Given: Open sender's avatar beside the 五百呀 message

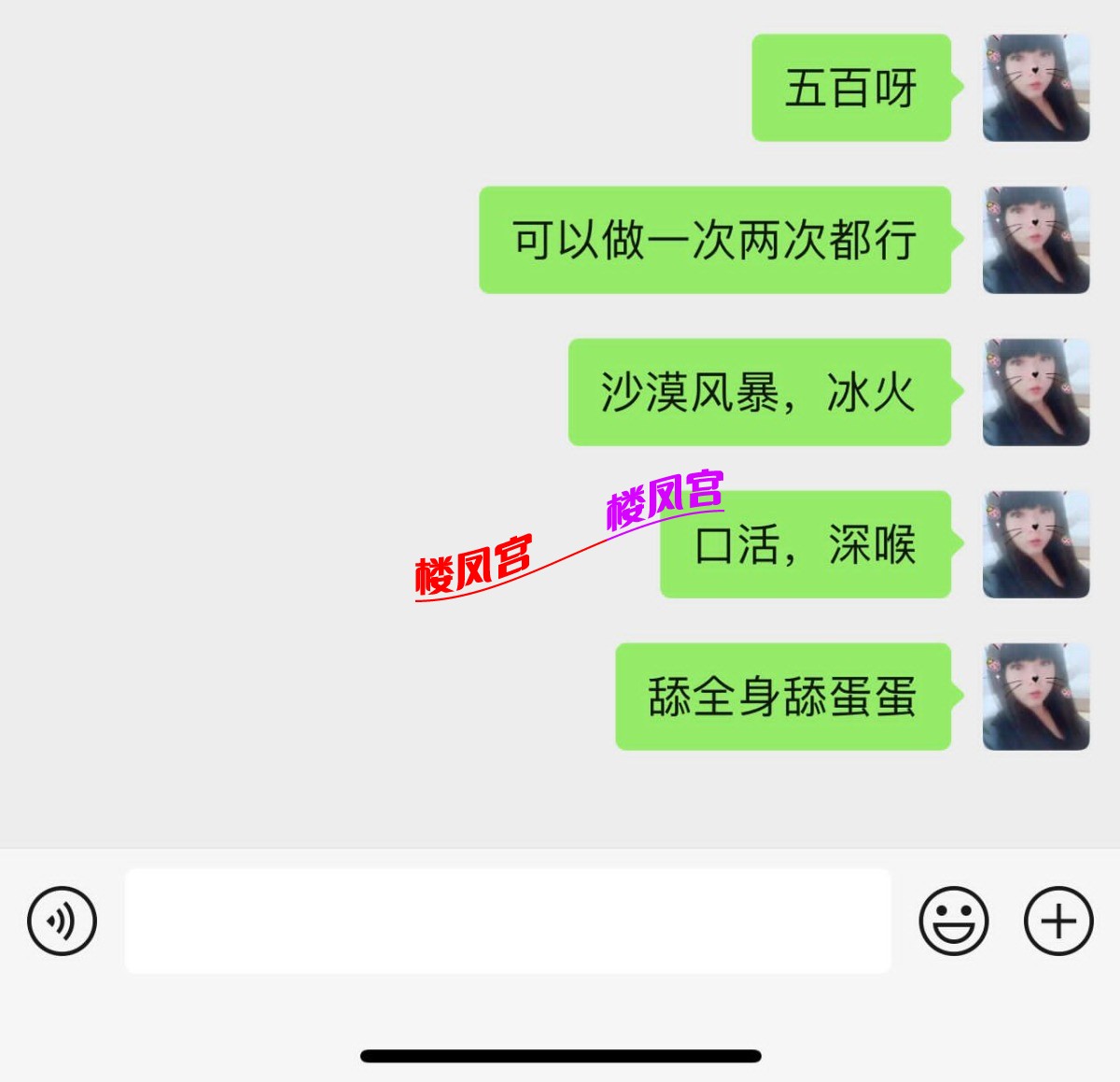Looking at the screenshot, I should click(1036, 88).
